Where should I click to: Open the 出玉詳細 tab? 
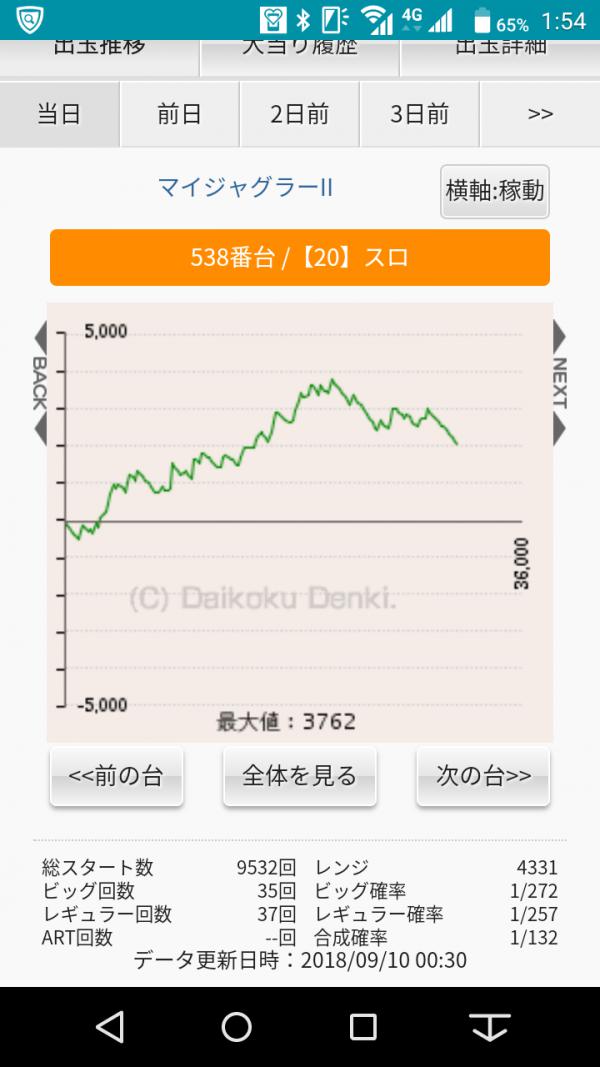click(500, 52)
